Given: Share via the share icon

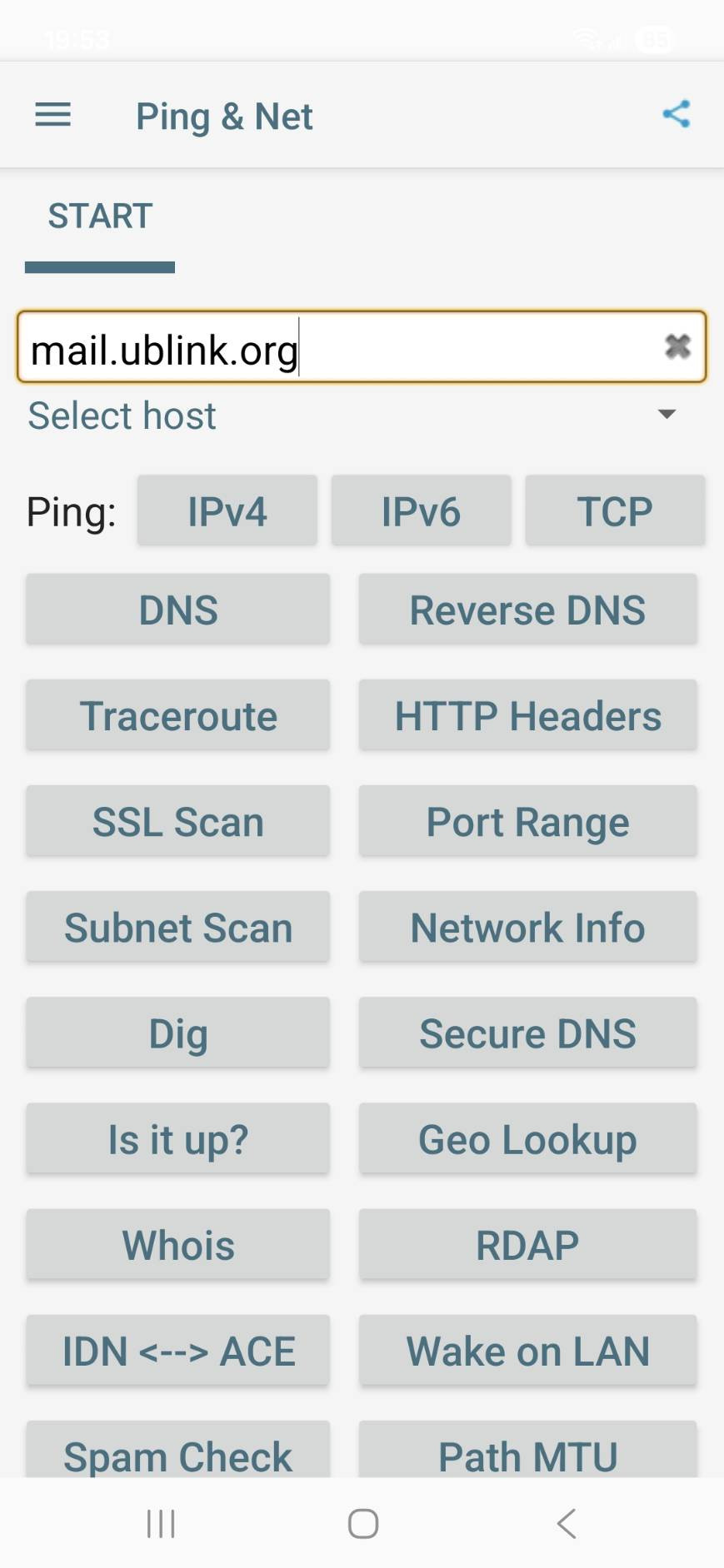Looking at the screenshot, I should tap(676, 114).
